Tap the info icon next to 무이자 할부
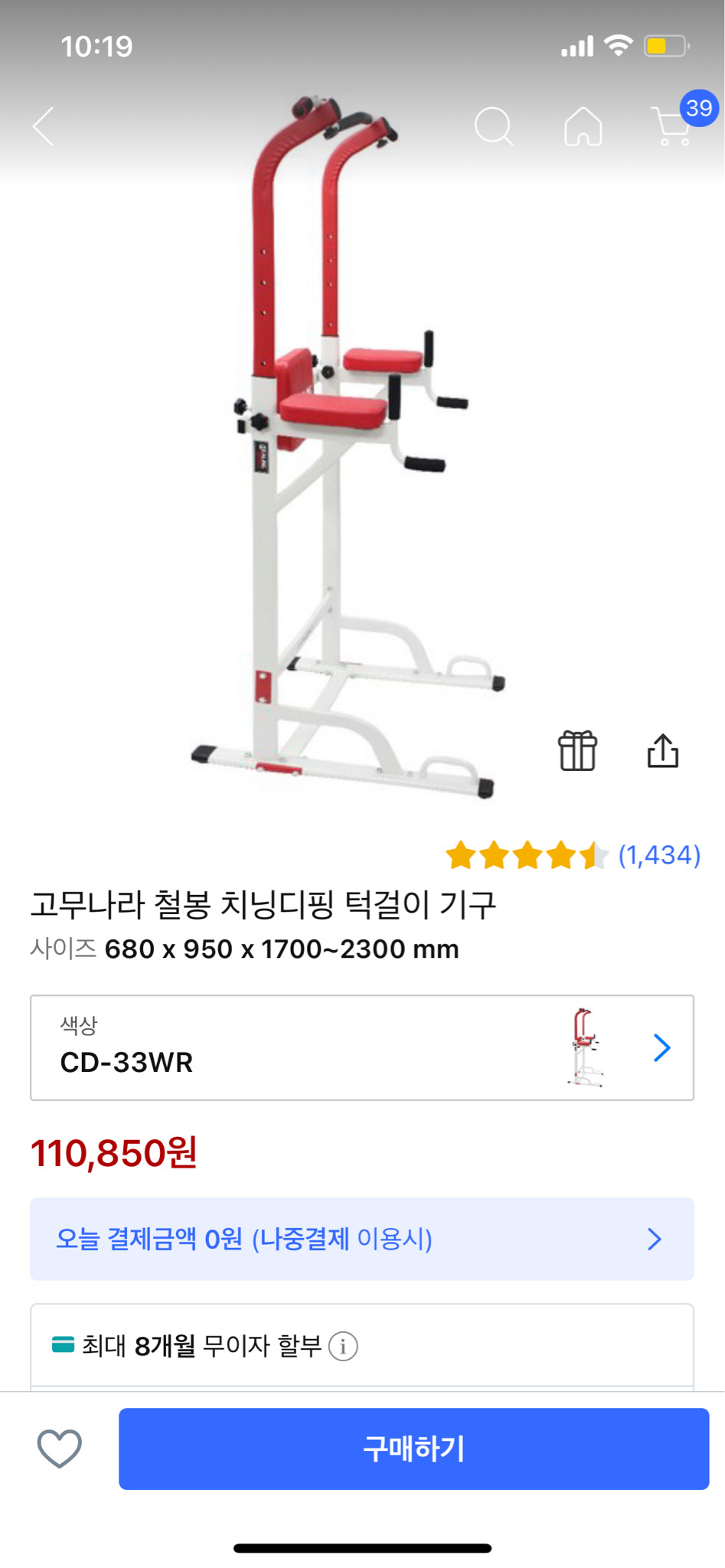The height and width of the screenshot is (1568, 725). coord(343,1344)
